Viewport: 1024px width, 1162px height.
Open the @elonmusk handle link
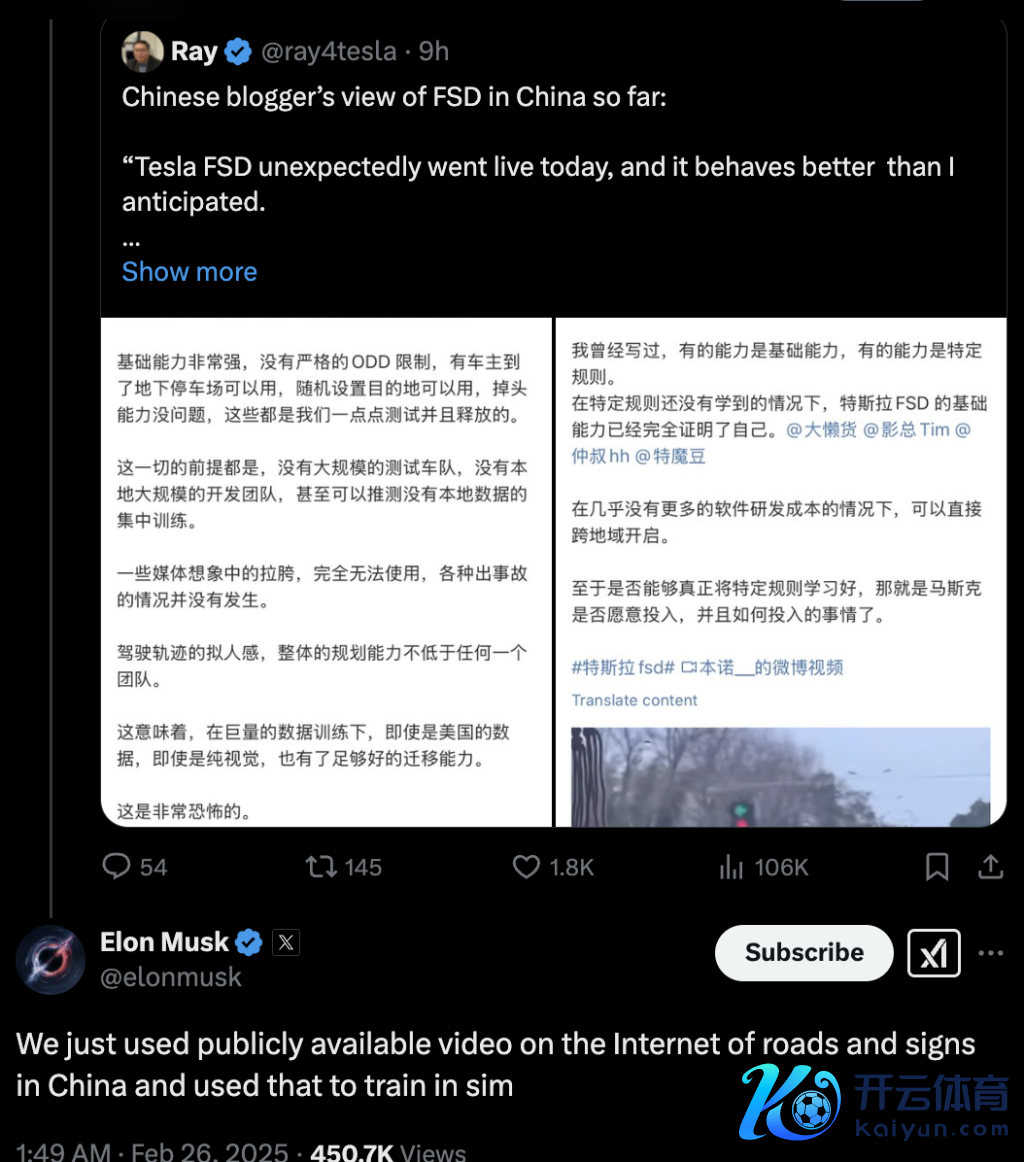click(x=171, y=977)
